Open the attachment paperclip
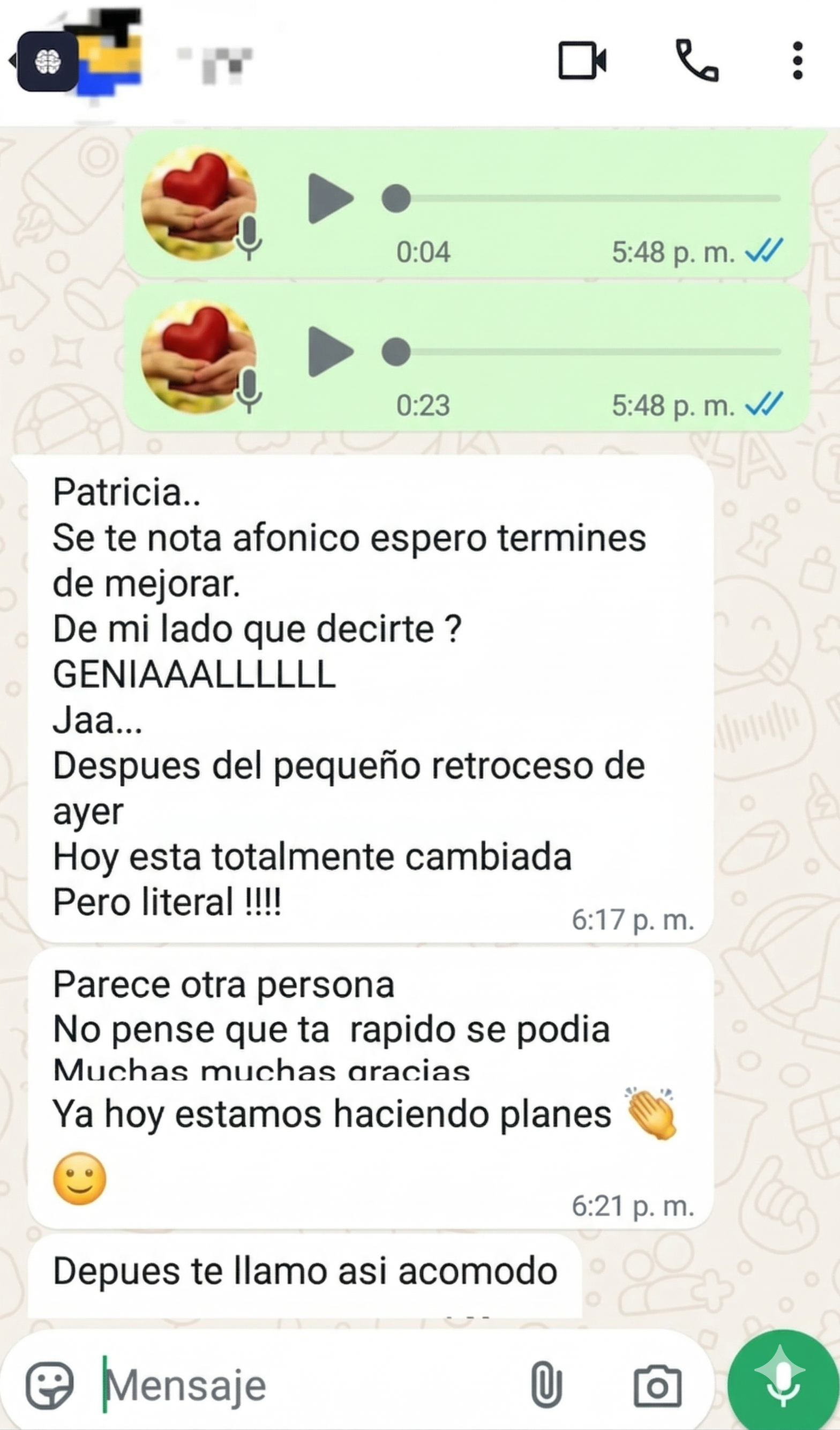840x1430 pixels. click(546, 1385)
